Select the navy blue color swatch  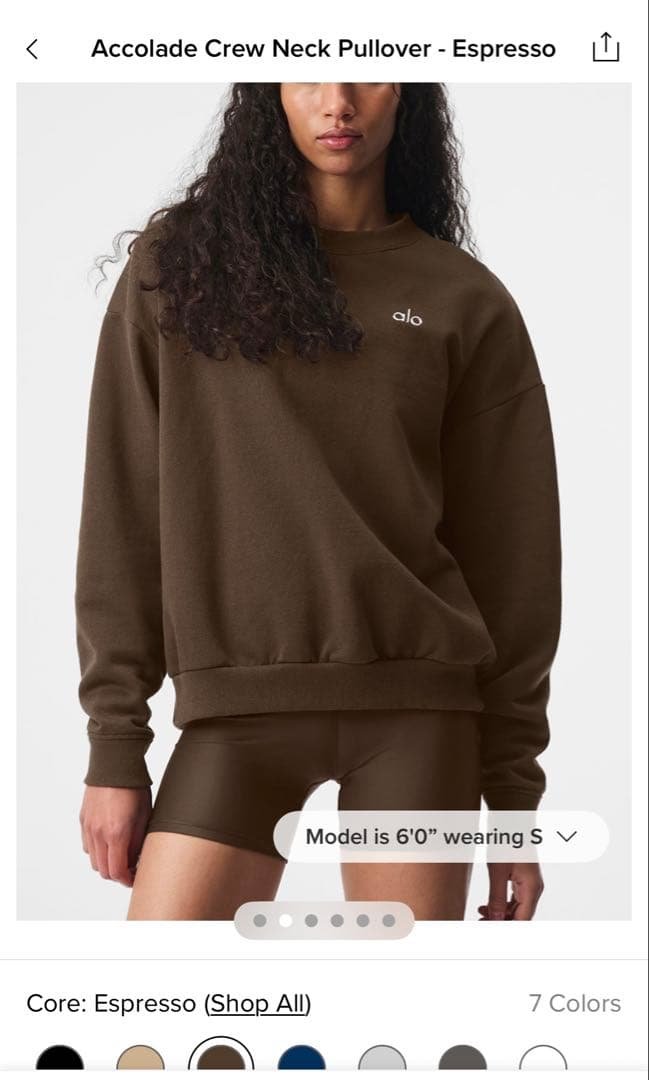(302, 1061)
